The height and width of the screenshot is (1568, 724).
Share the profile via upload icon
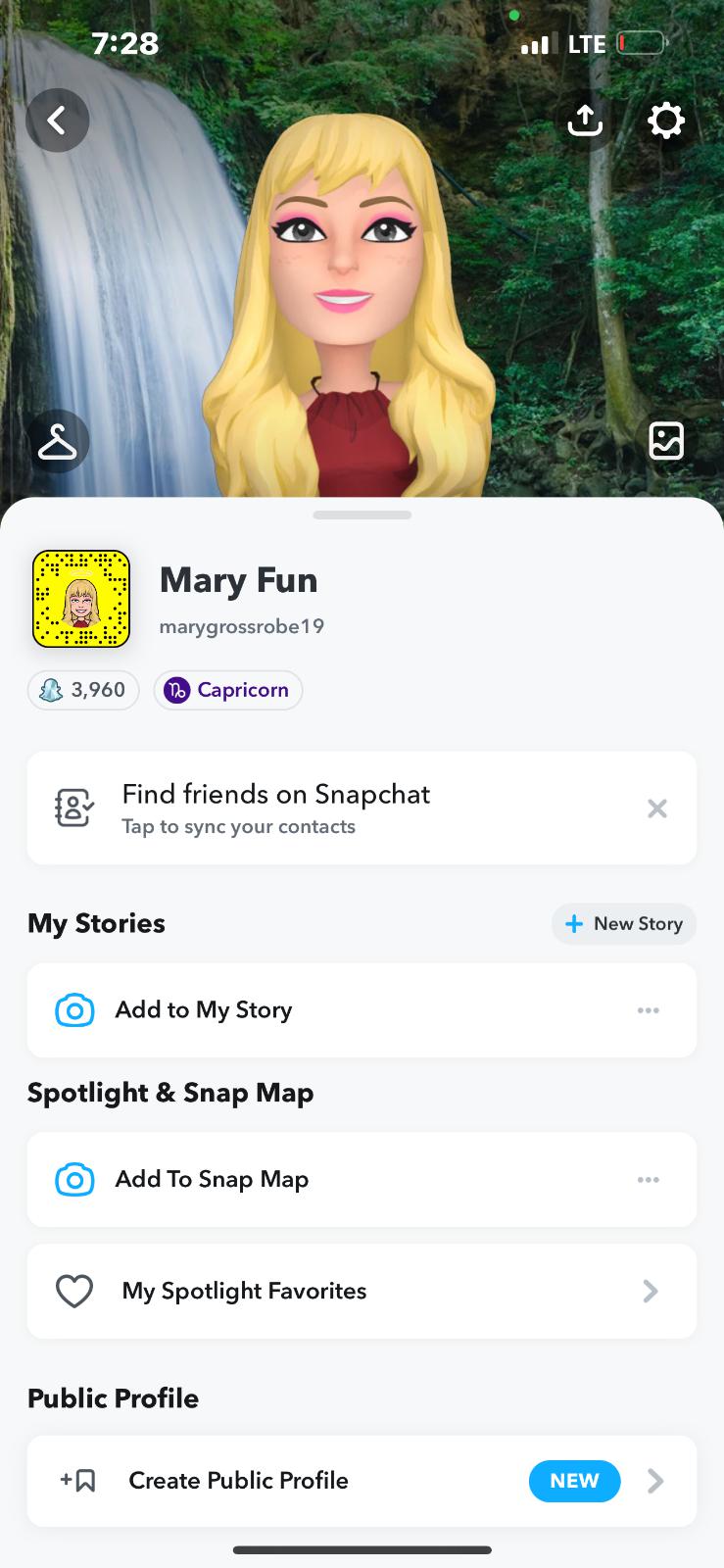pos(585,121)
